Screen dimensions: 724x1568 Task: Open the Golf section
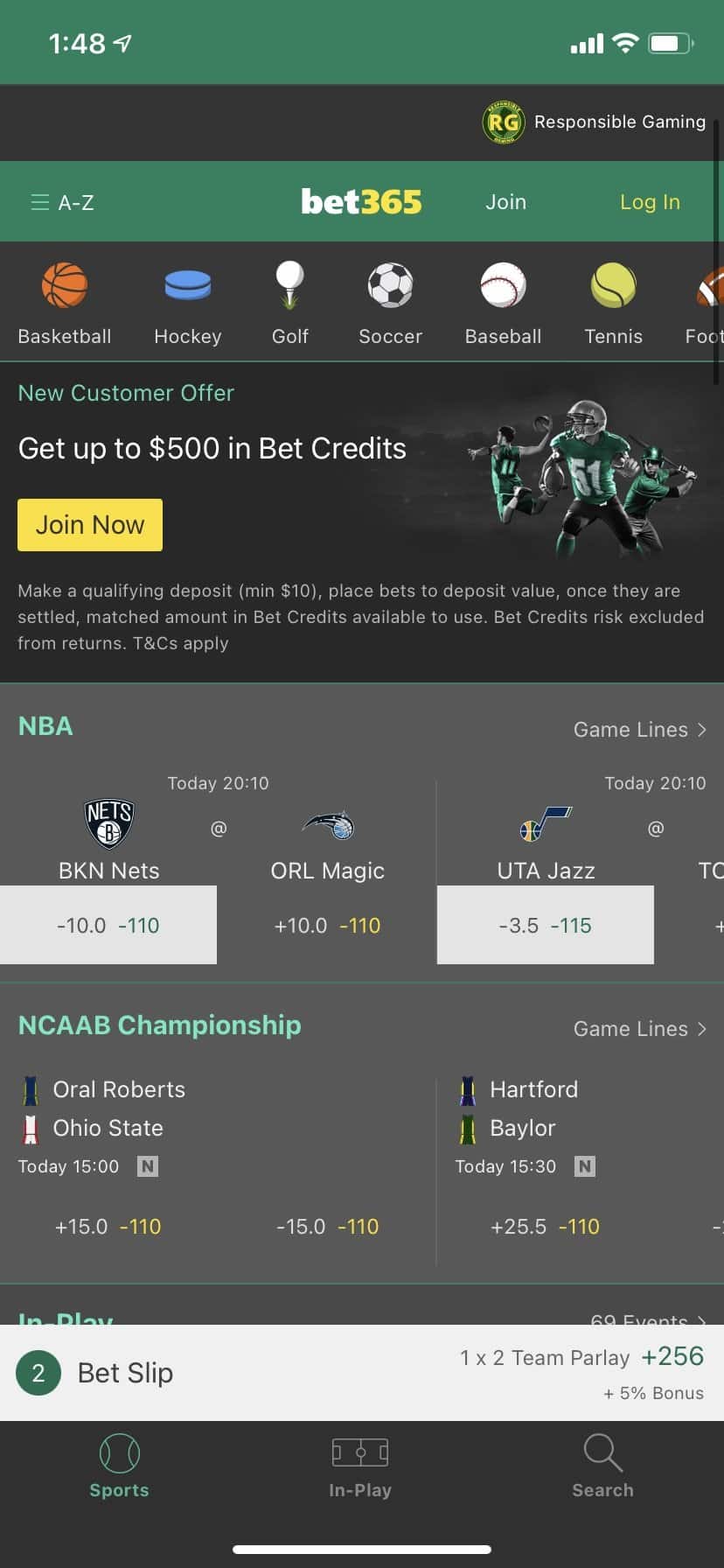(x=289, y=304)
